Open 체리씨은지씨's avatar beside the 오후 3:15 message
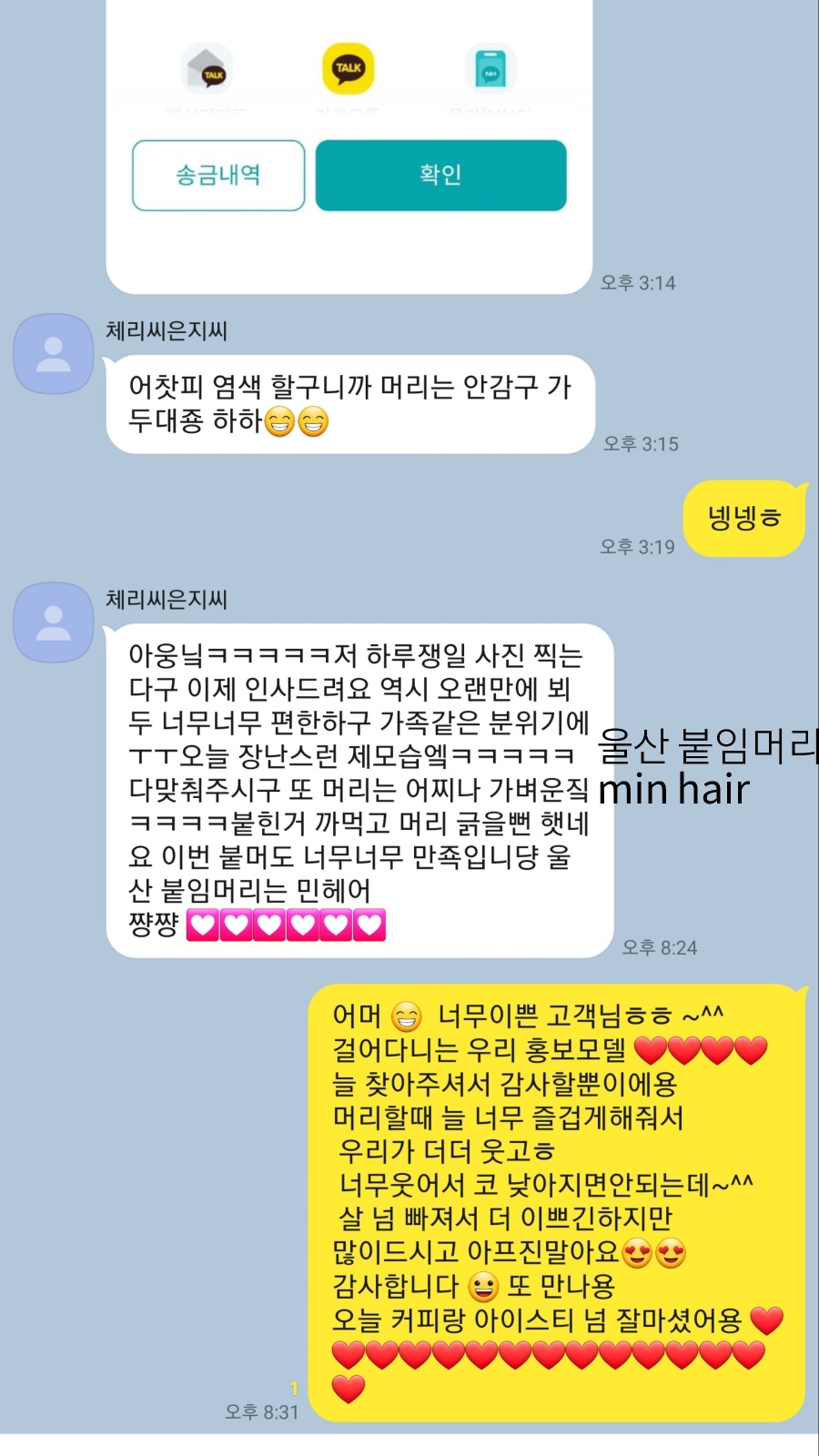 click(53, 354)
